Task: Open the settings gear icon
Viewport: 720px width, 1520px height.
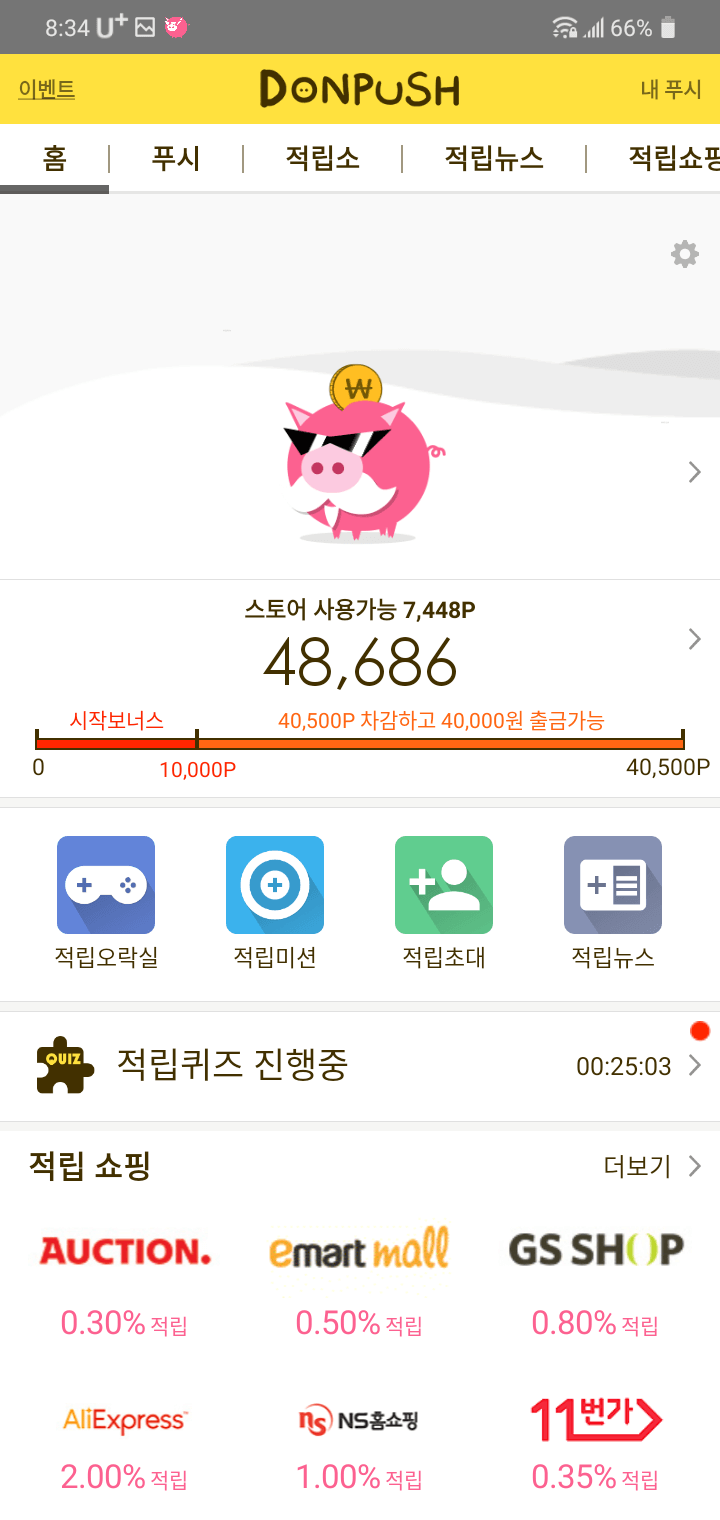Action: [x=685, y=254]
